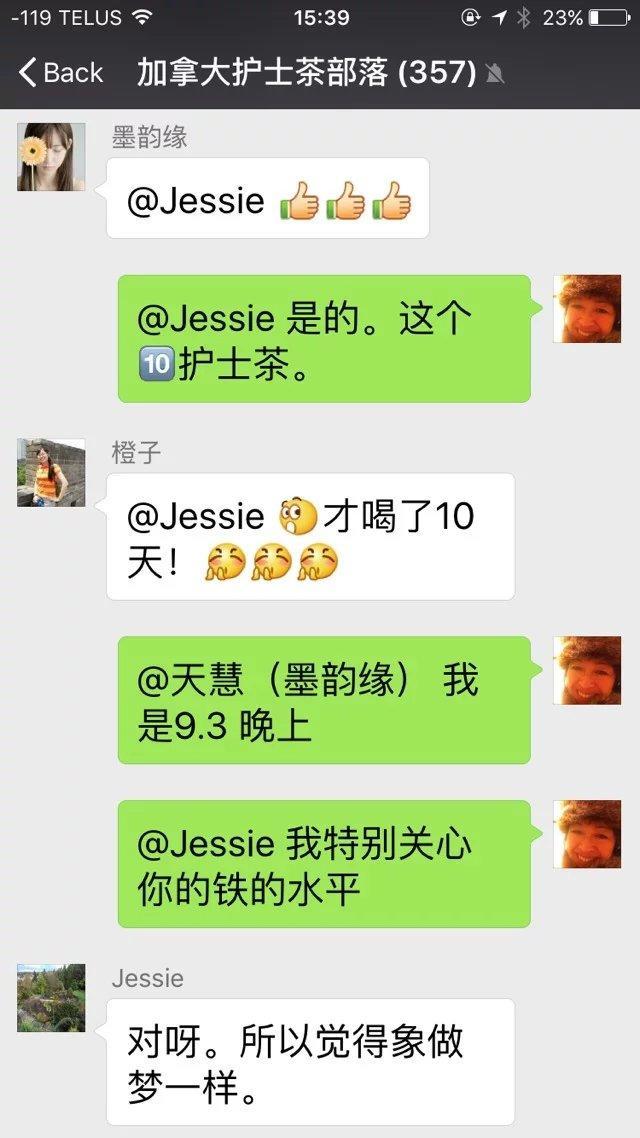Open Jessie's profile avatar

pyautogui.click(x=51, y=998)
